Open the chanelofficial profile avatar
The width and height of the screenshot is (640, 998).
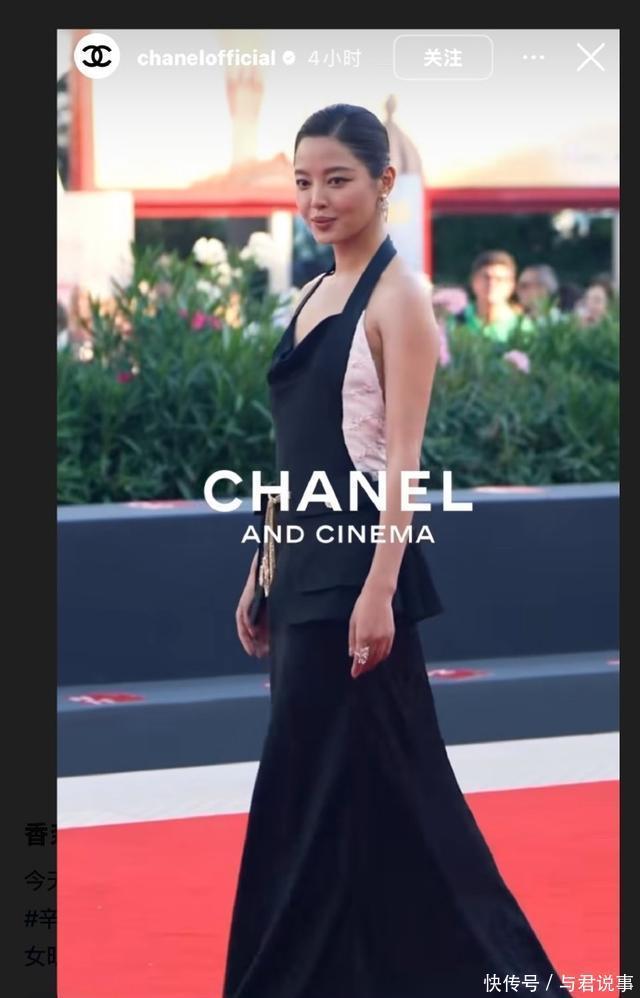(97, 57)
